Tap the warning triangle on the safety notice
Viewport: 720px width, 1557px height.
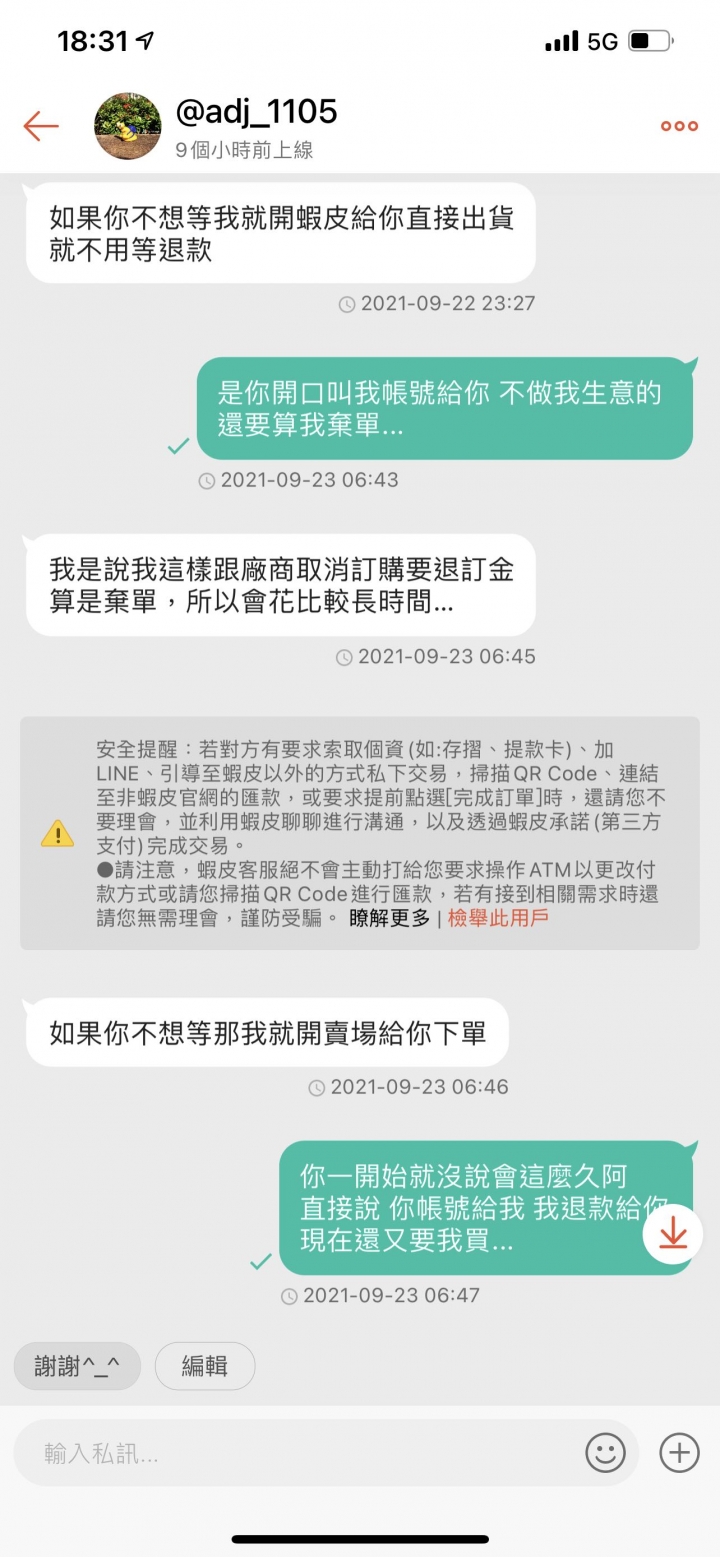point(57,832)
